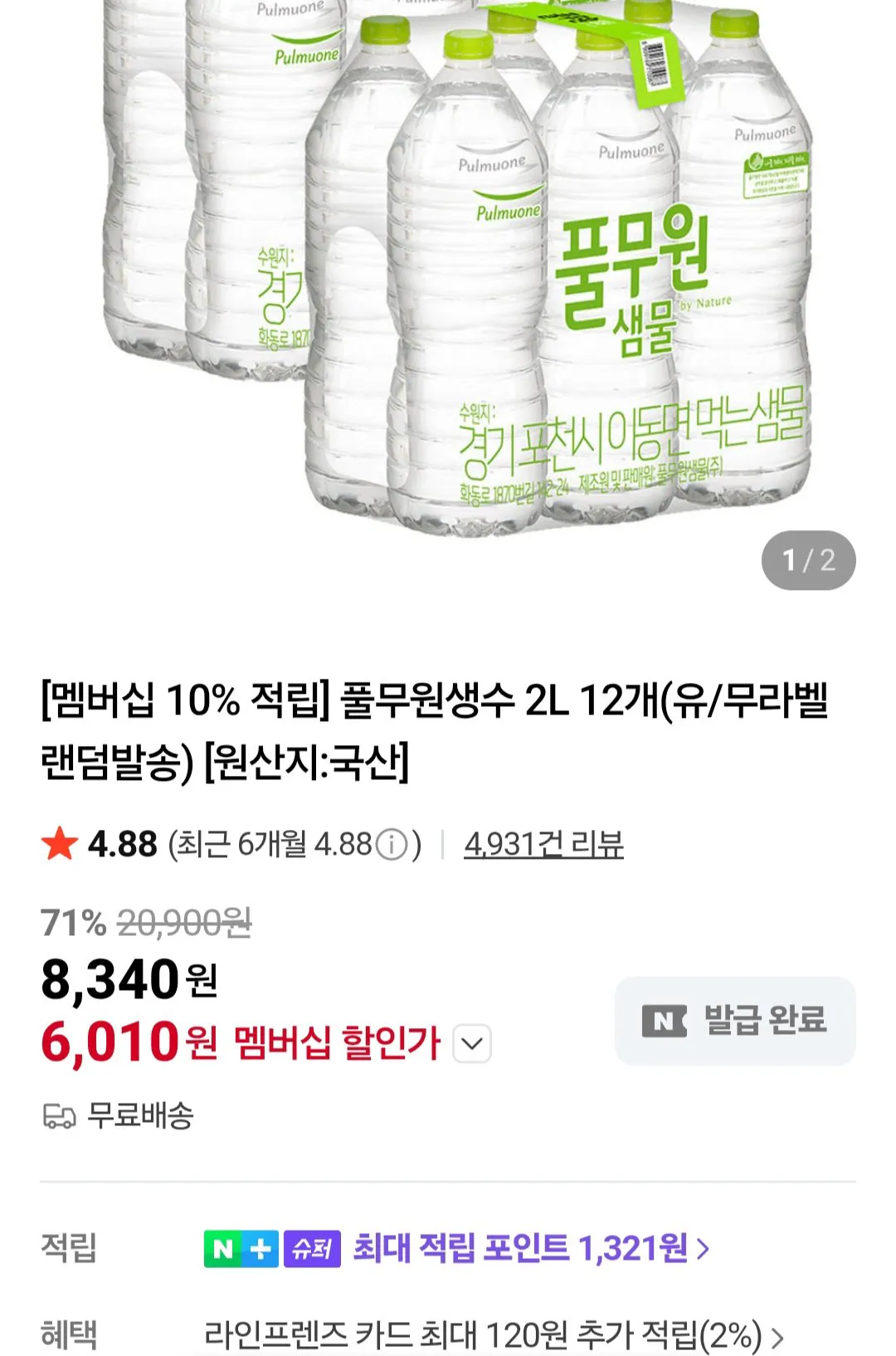The height and width of the screenshot is (1356, 896).
Task: Click the 1/2 image counter badge
Action: tap(809, 561)
